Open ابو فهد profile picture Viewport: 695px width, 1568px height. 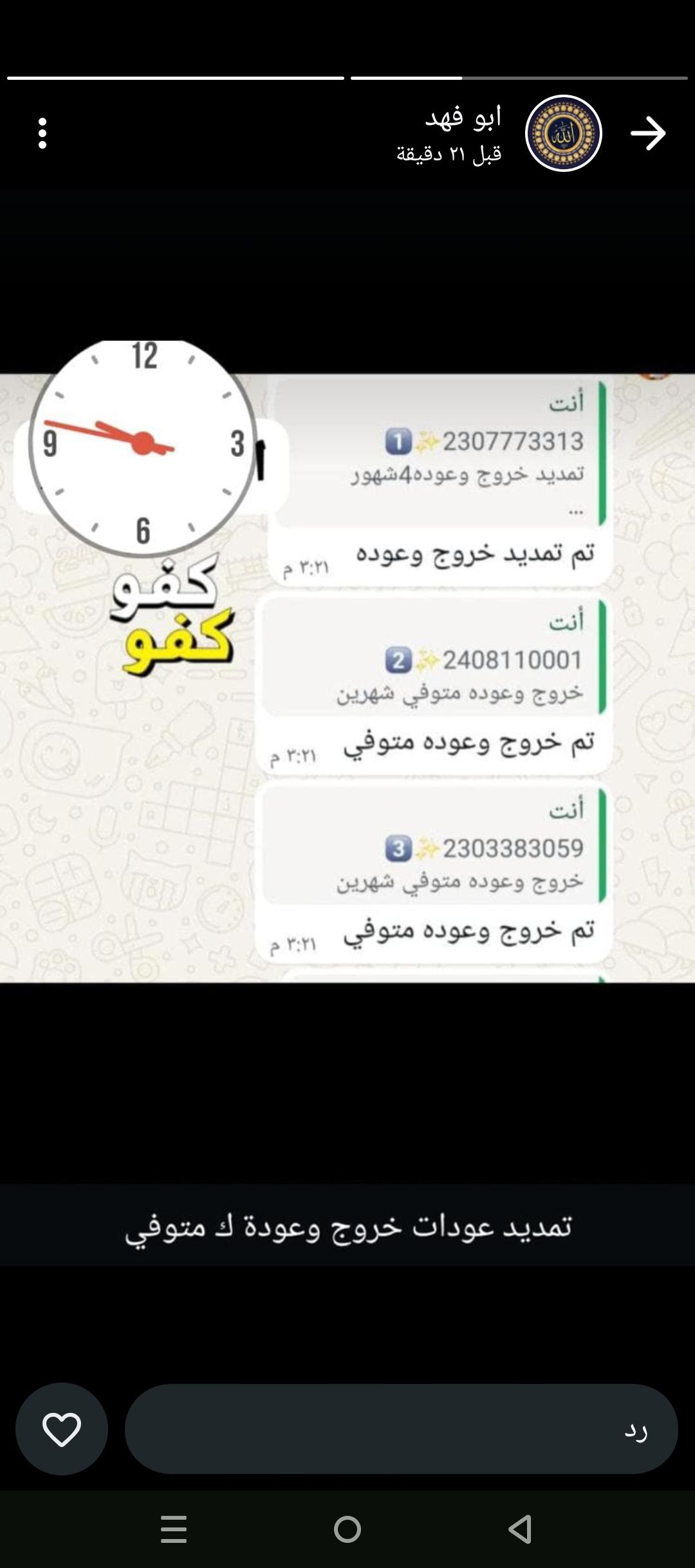(563, 133)
